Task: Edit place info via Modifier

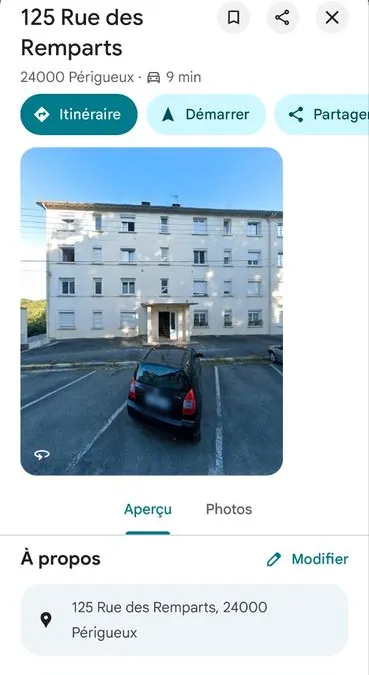Action: (x=307, y=559)
